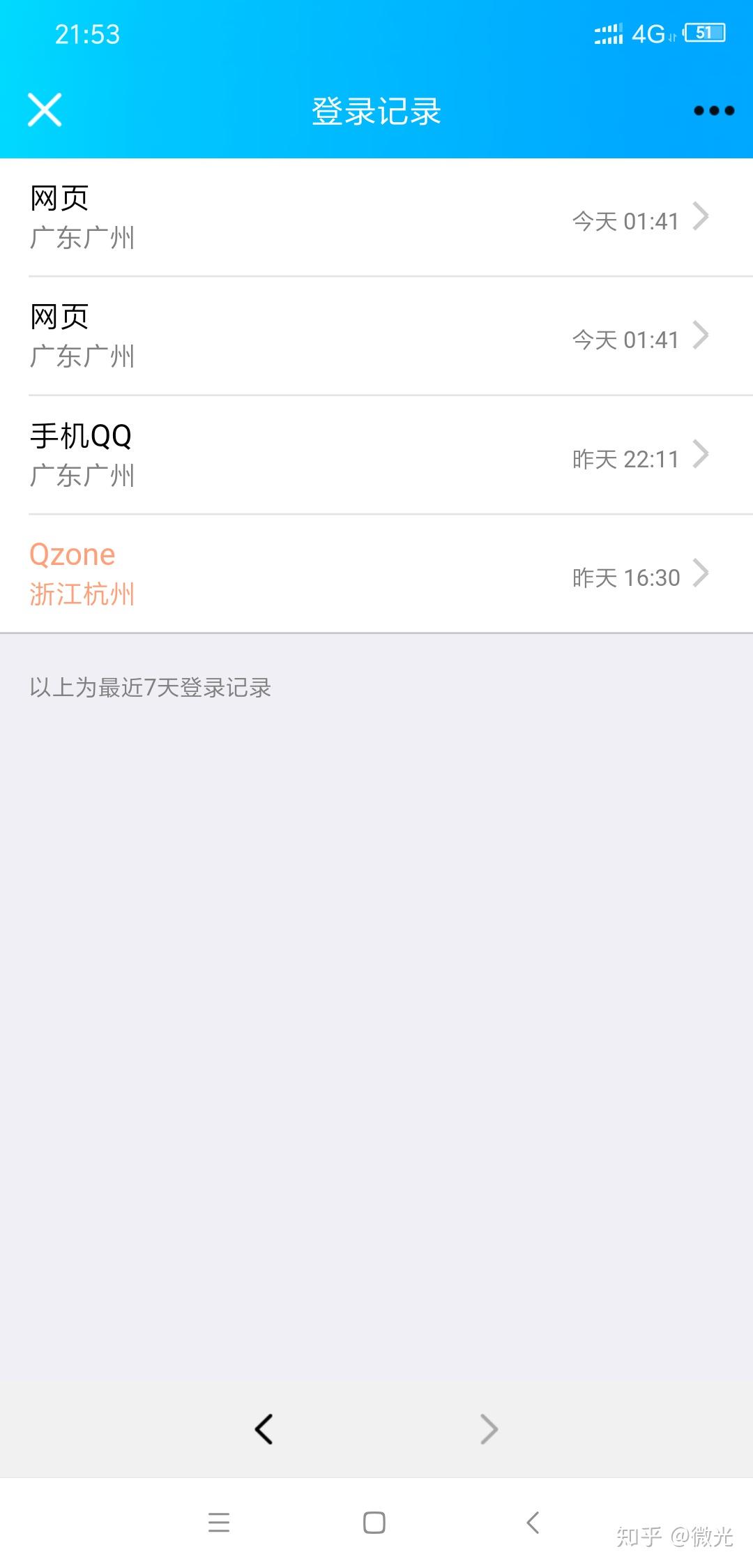Tap the 4G network indicator
This screenshot has height=1568, width=753.
648,34
